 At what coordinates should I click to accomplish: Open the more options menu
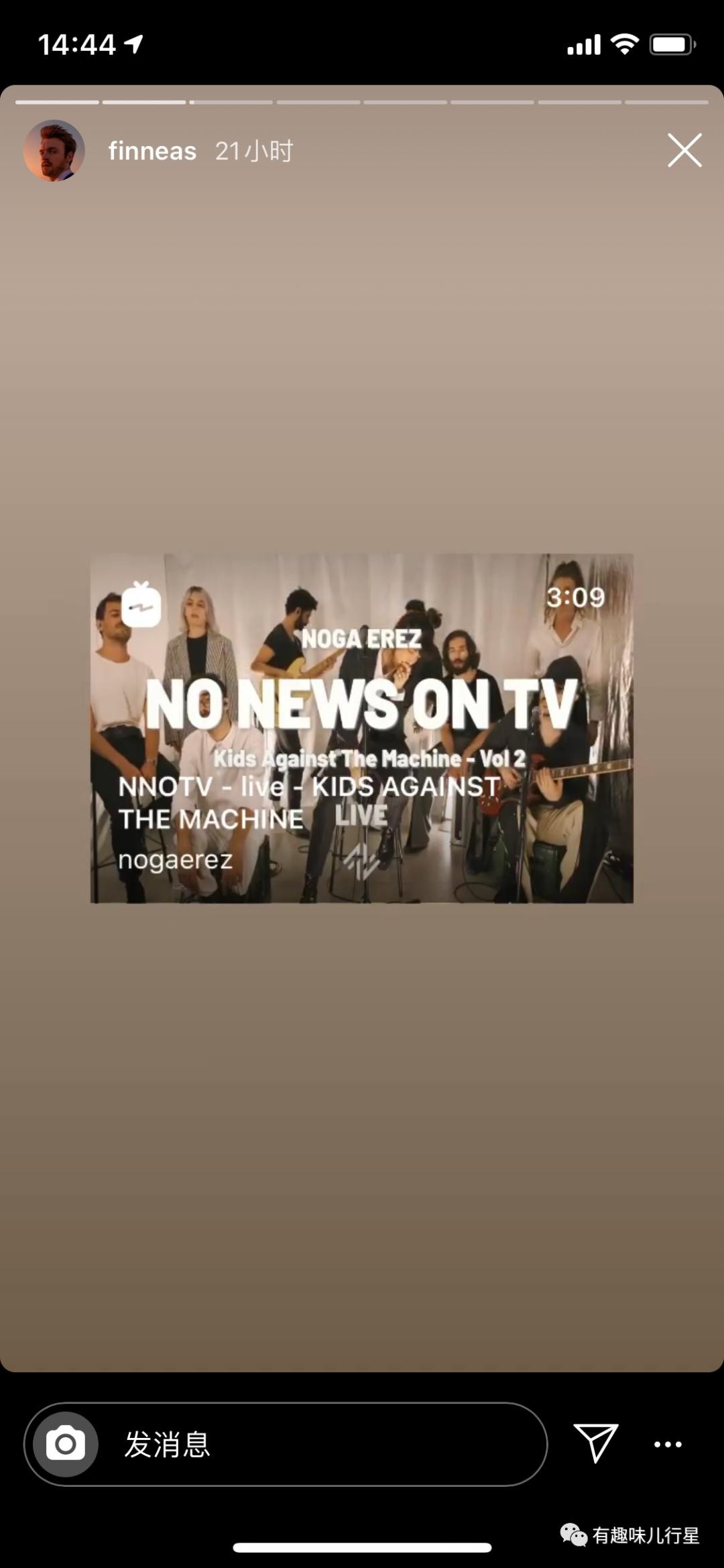point(668,1444)
